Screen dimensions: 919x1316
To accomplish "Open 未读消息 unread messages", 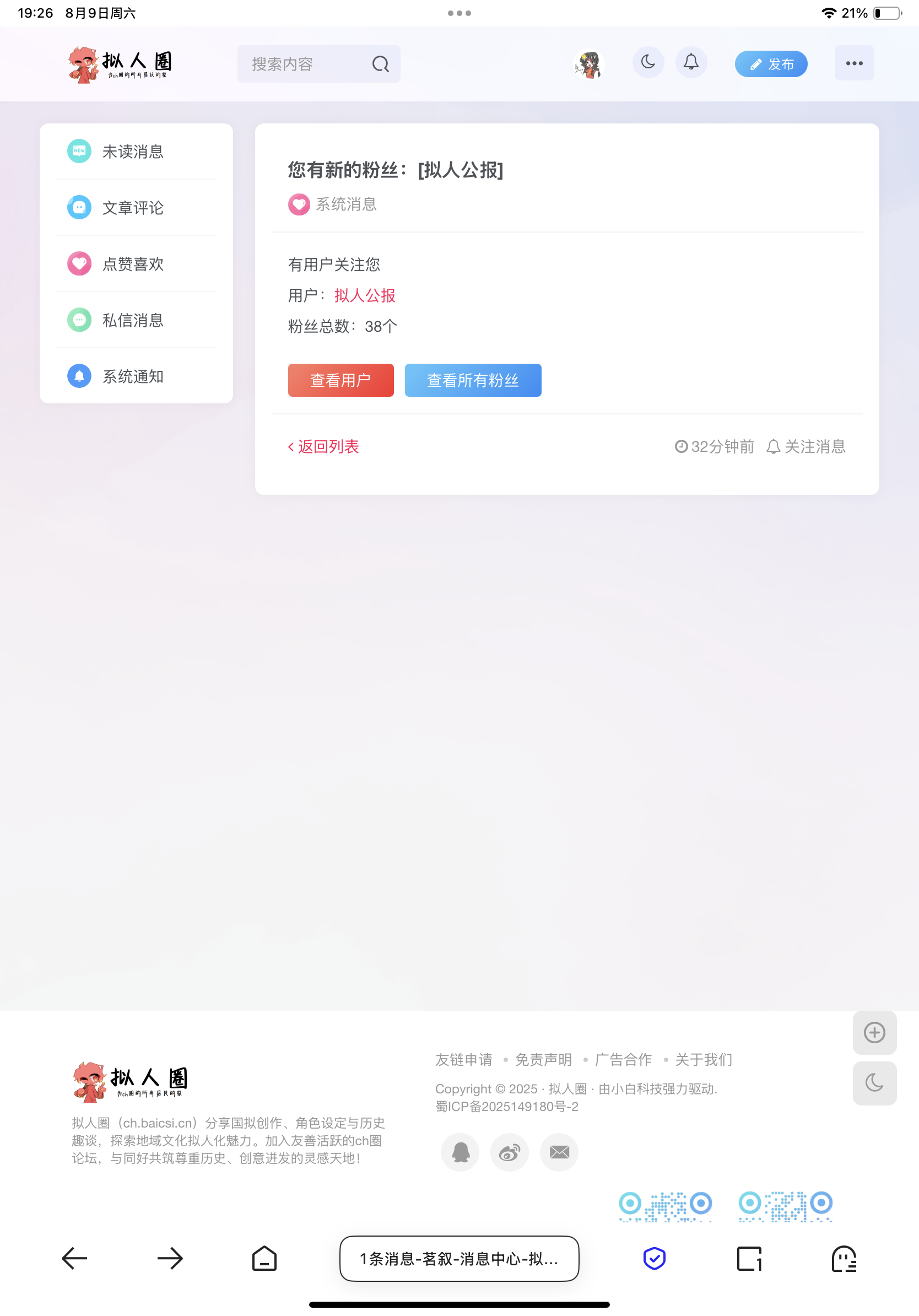I will click(133, 152).
